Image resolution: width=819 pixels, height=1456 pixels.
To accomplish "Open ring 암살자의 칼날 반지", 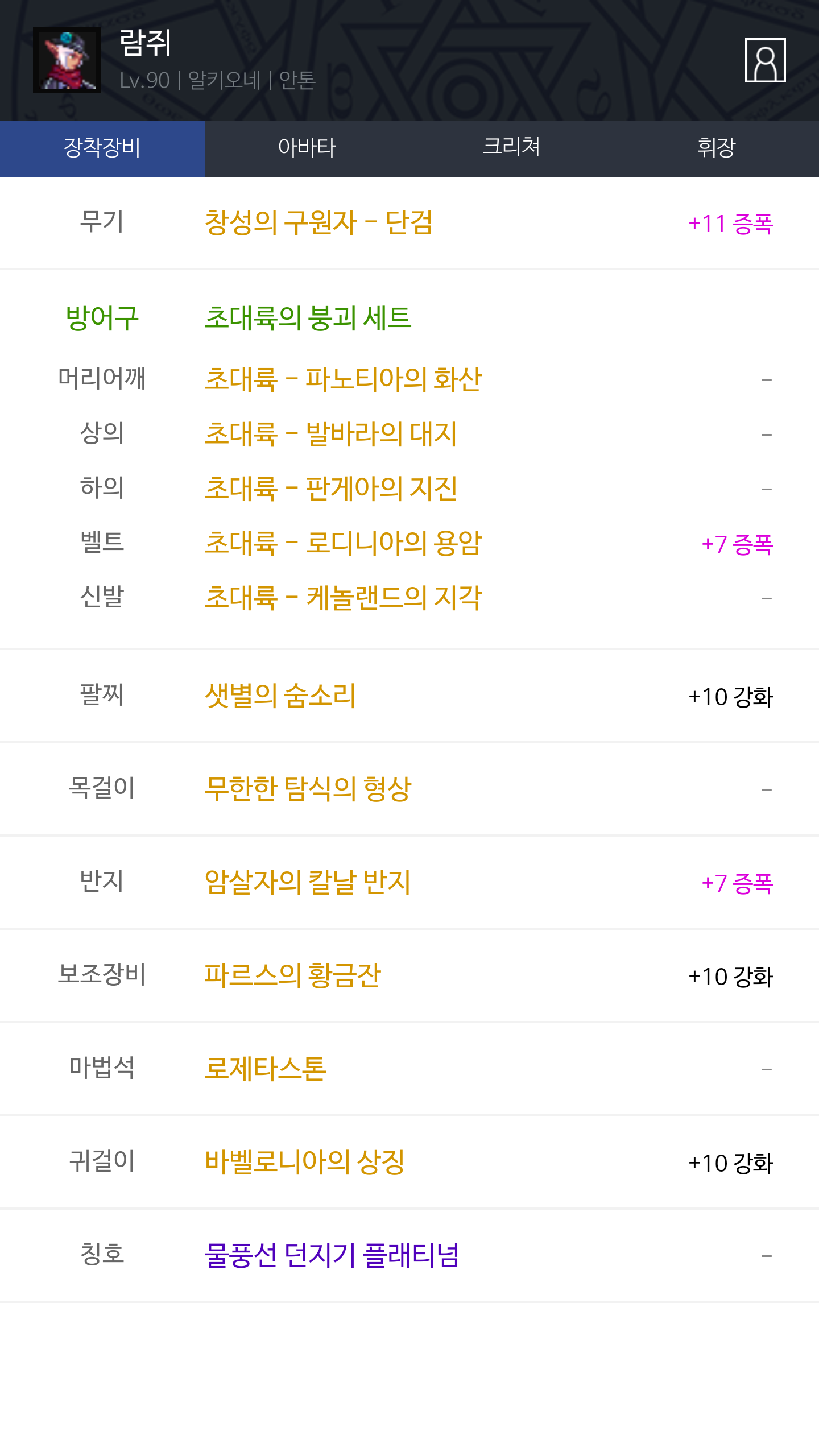I will click(x=308, y=882).
